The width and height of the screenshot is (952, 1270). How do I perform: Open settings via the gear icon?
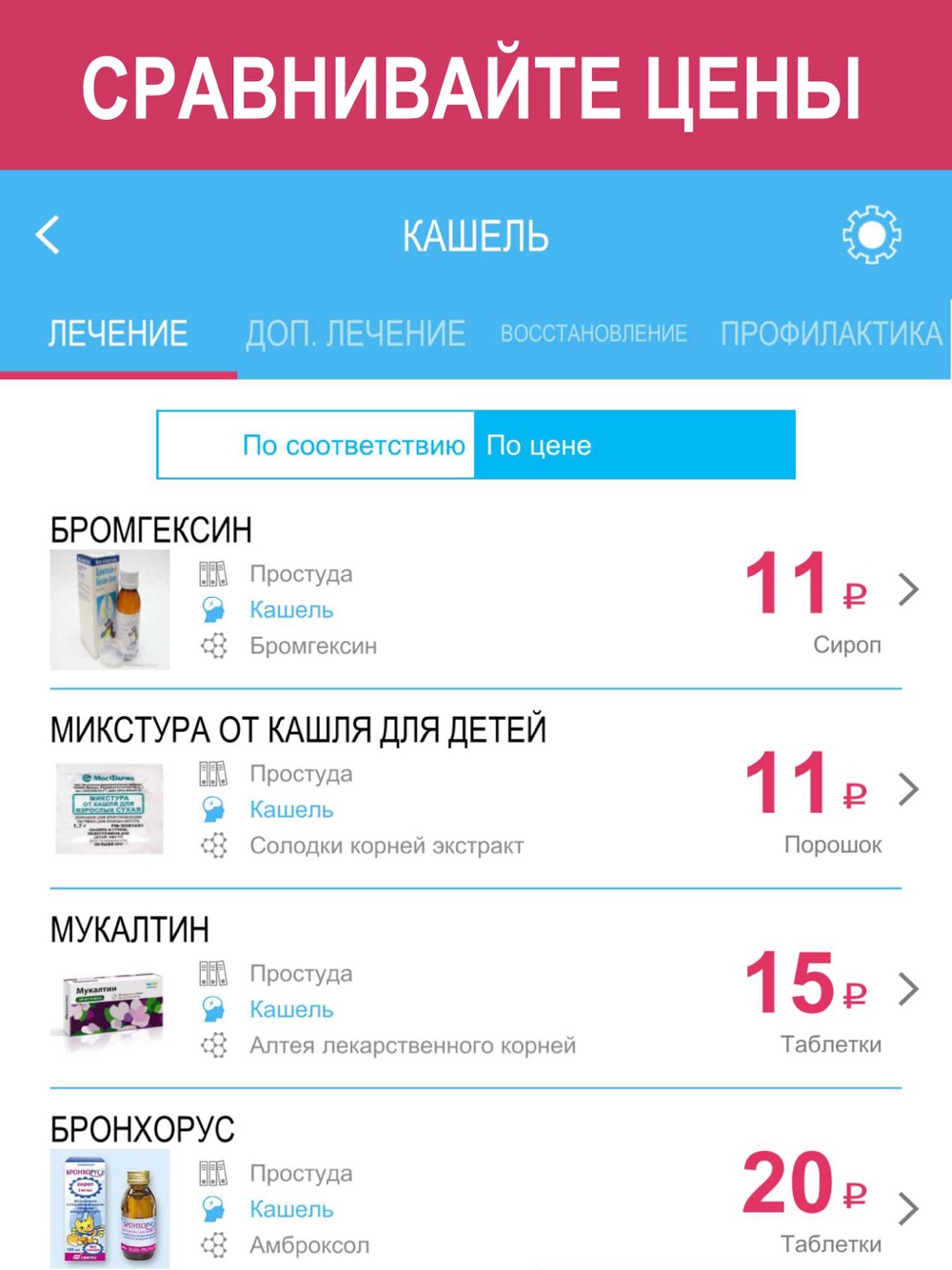[871, 235]
